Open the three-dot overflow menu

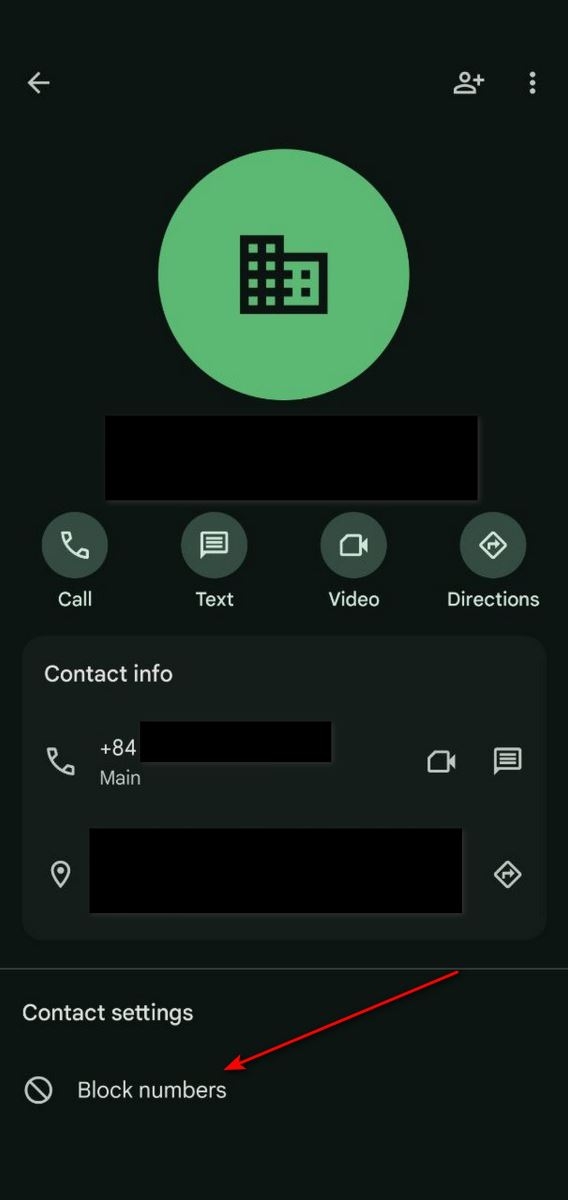532,83
